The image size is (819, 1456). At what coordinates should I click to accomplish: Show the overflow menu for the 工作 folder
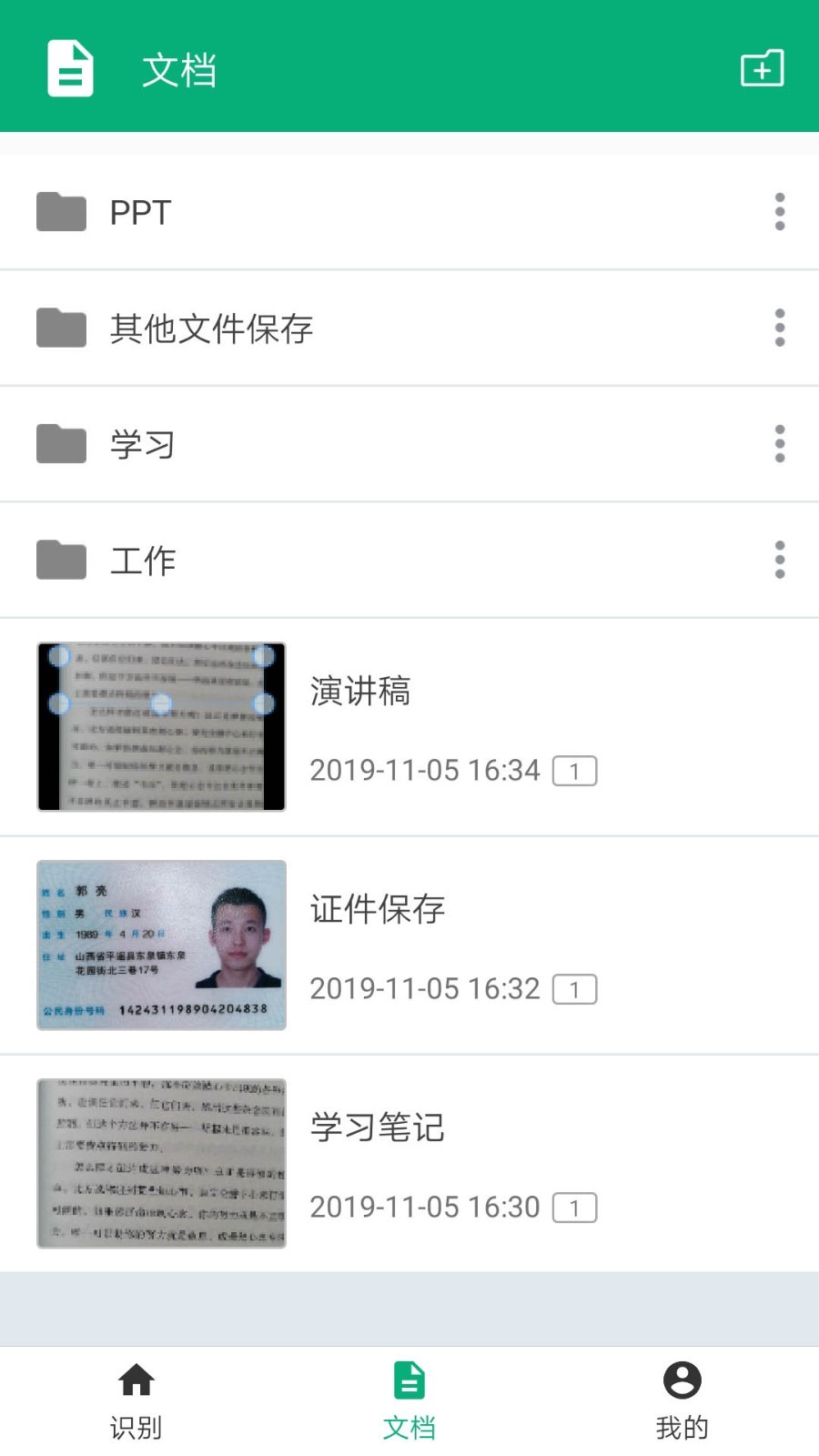click(x=780, y=560)
